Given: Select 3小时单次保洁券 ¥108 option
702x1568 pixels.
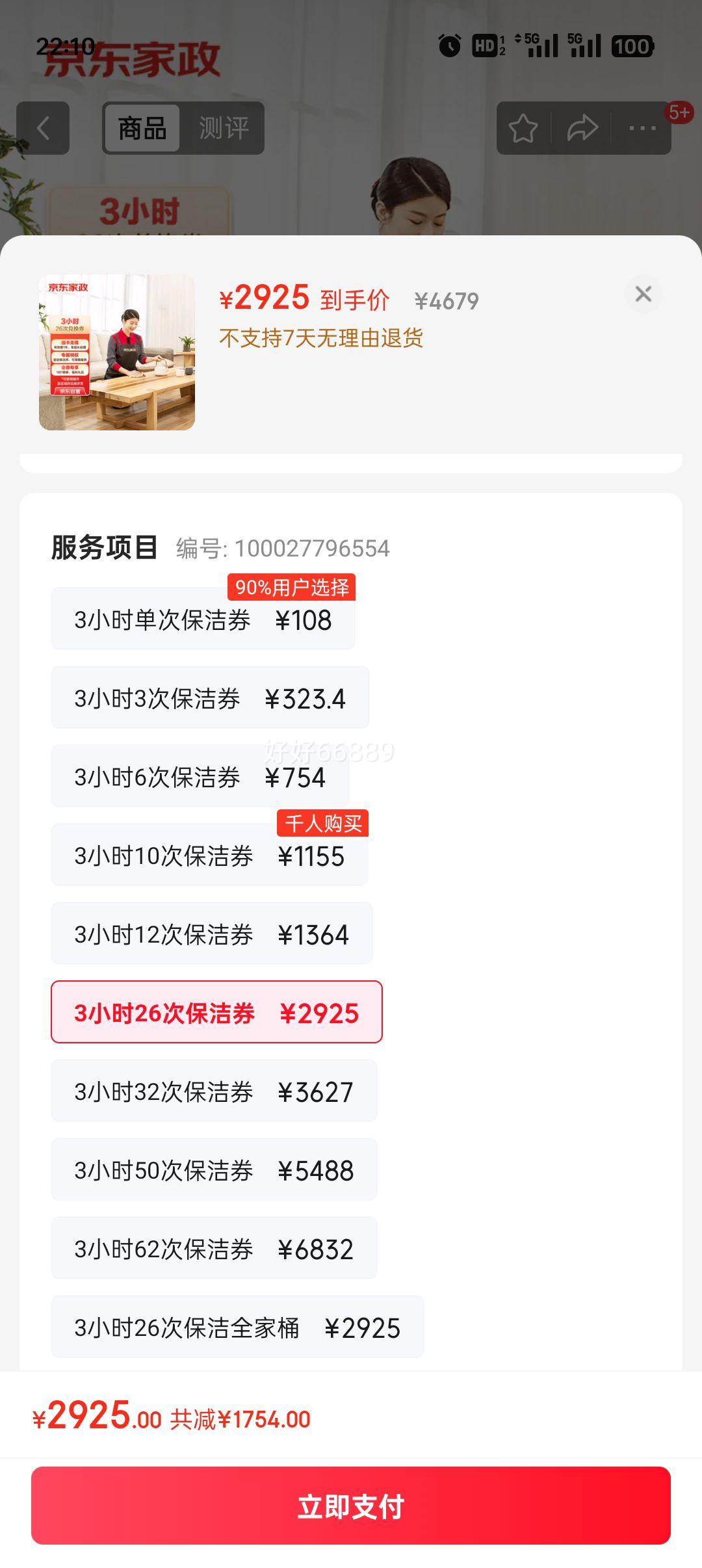Looking at the screenshot, I should coord(203,619).
